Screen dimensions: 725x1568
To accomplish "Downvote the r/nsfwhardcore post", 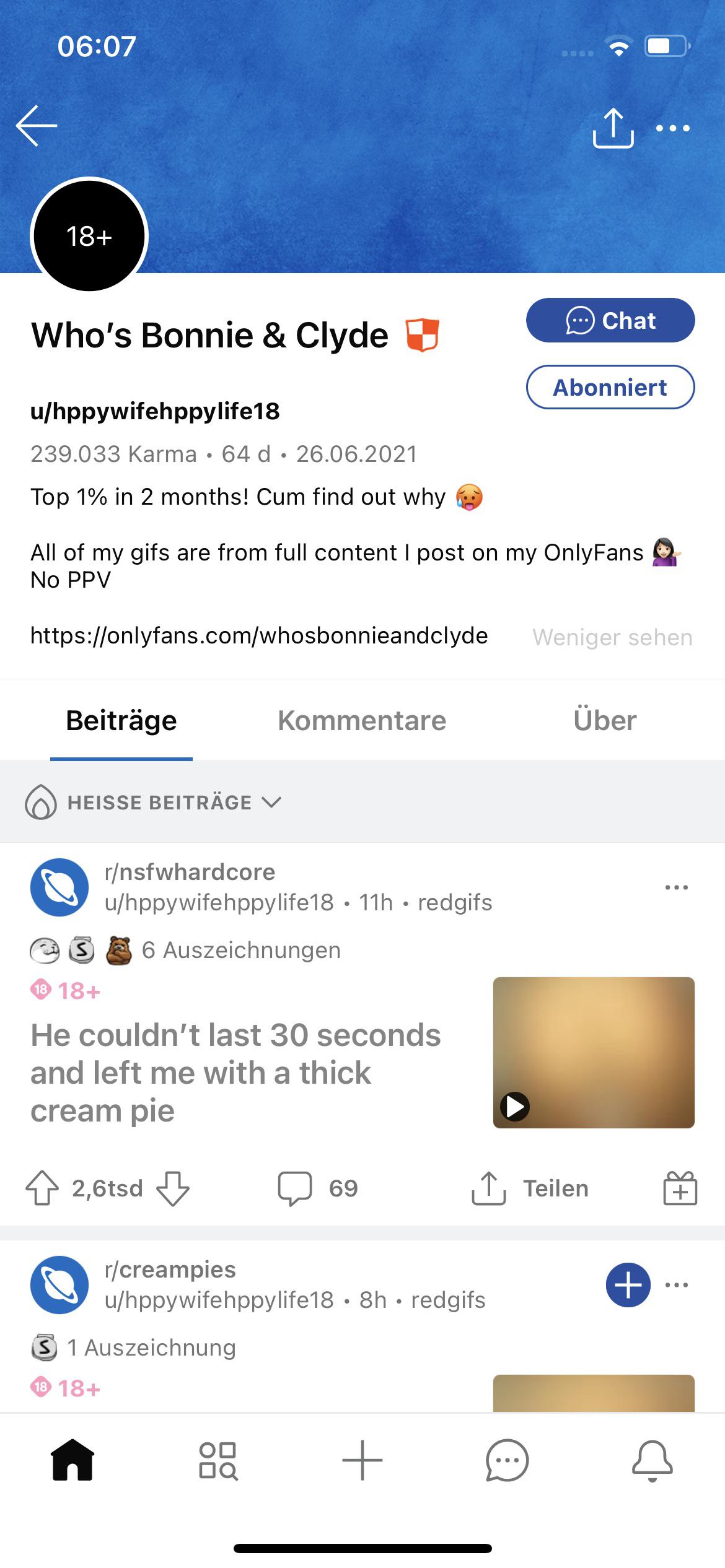I will pyautogui.click(x=172, y=1188).
